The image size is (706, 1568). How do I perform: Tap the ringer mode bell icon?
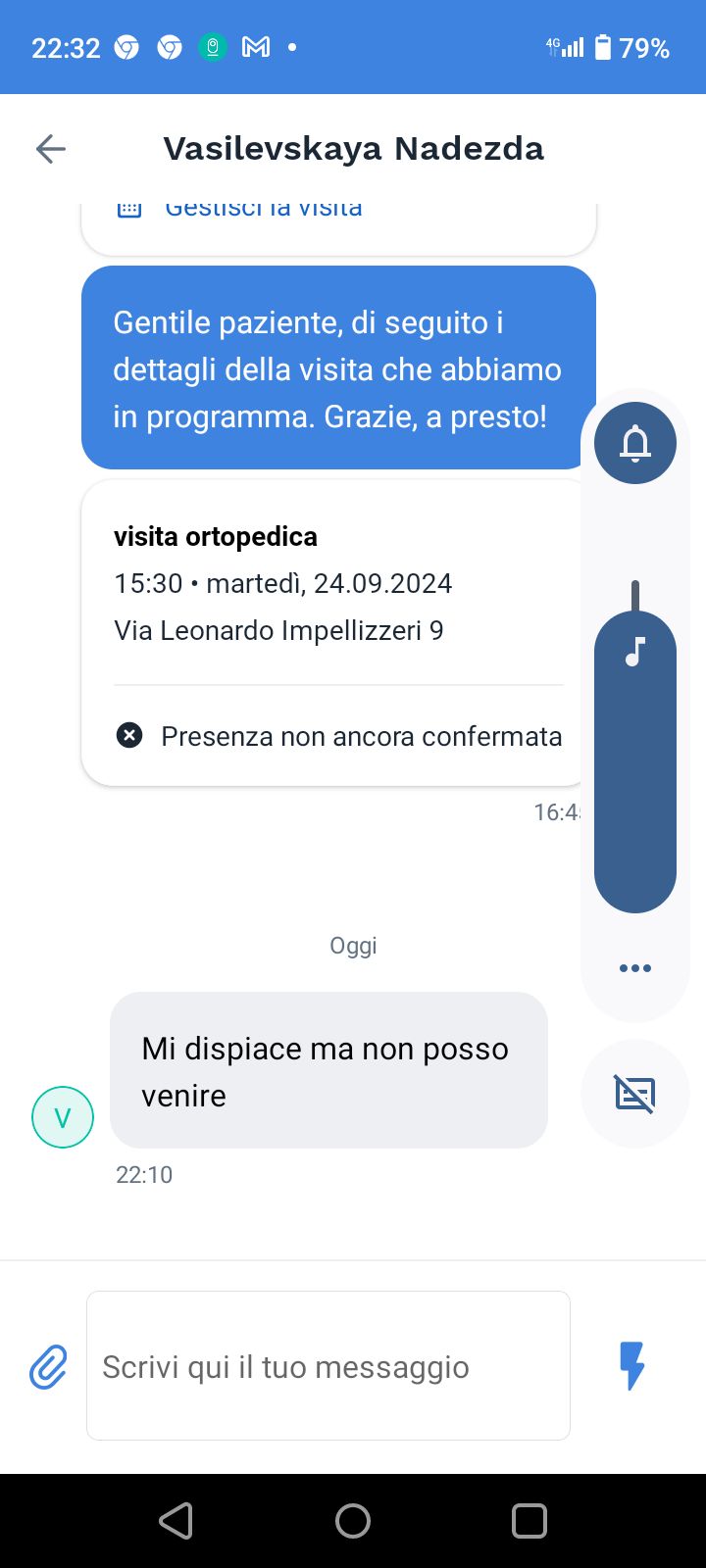(x=635, y=443)
